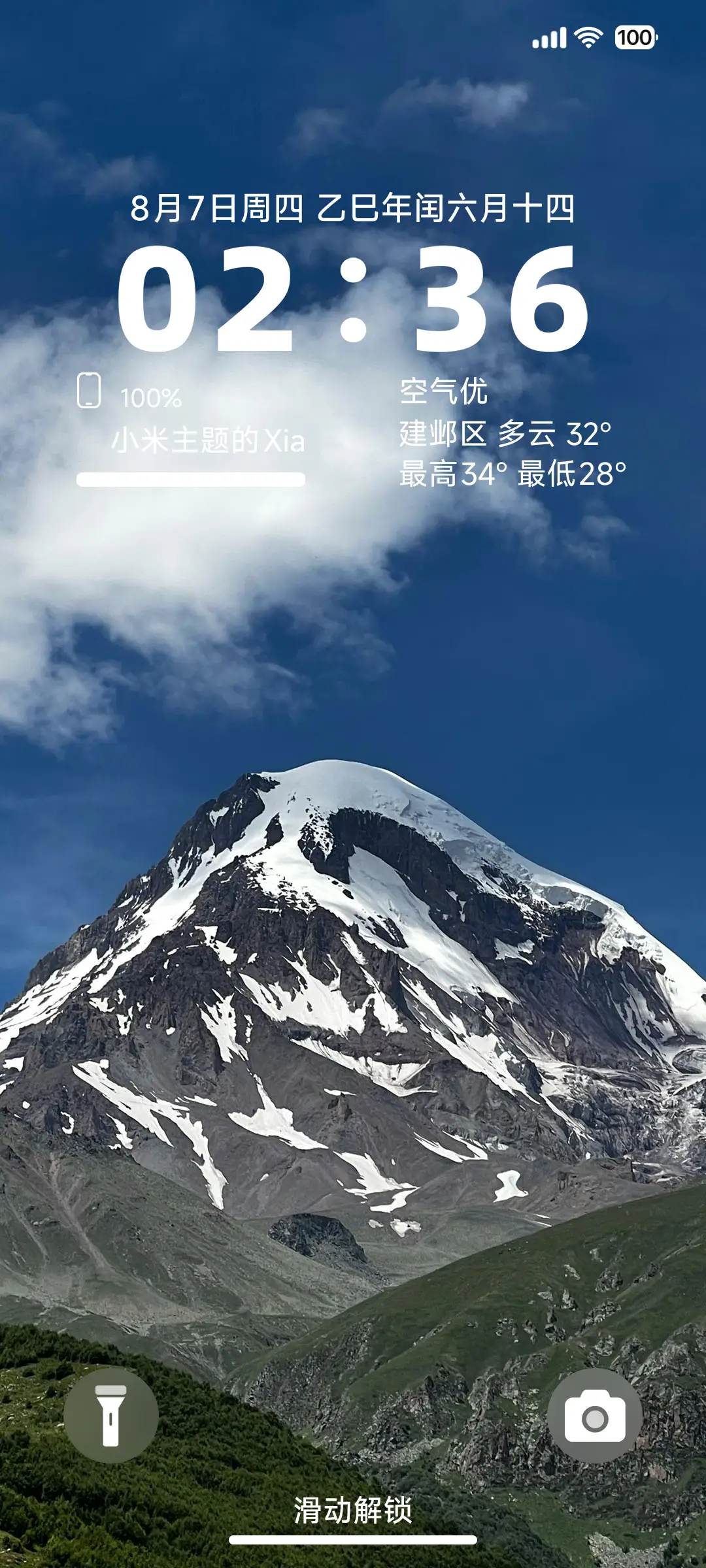Tap the battery 100 indicator
Image resolution: width=706 pixels, height=1568 pixels.
635,39
